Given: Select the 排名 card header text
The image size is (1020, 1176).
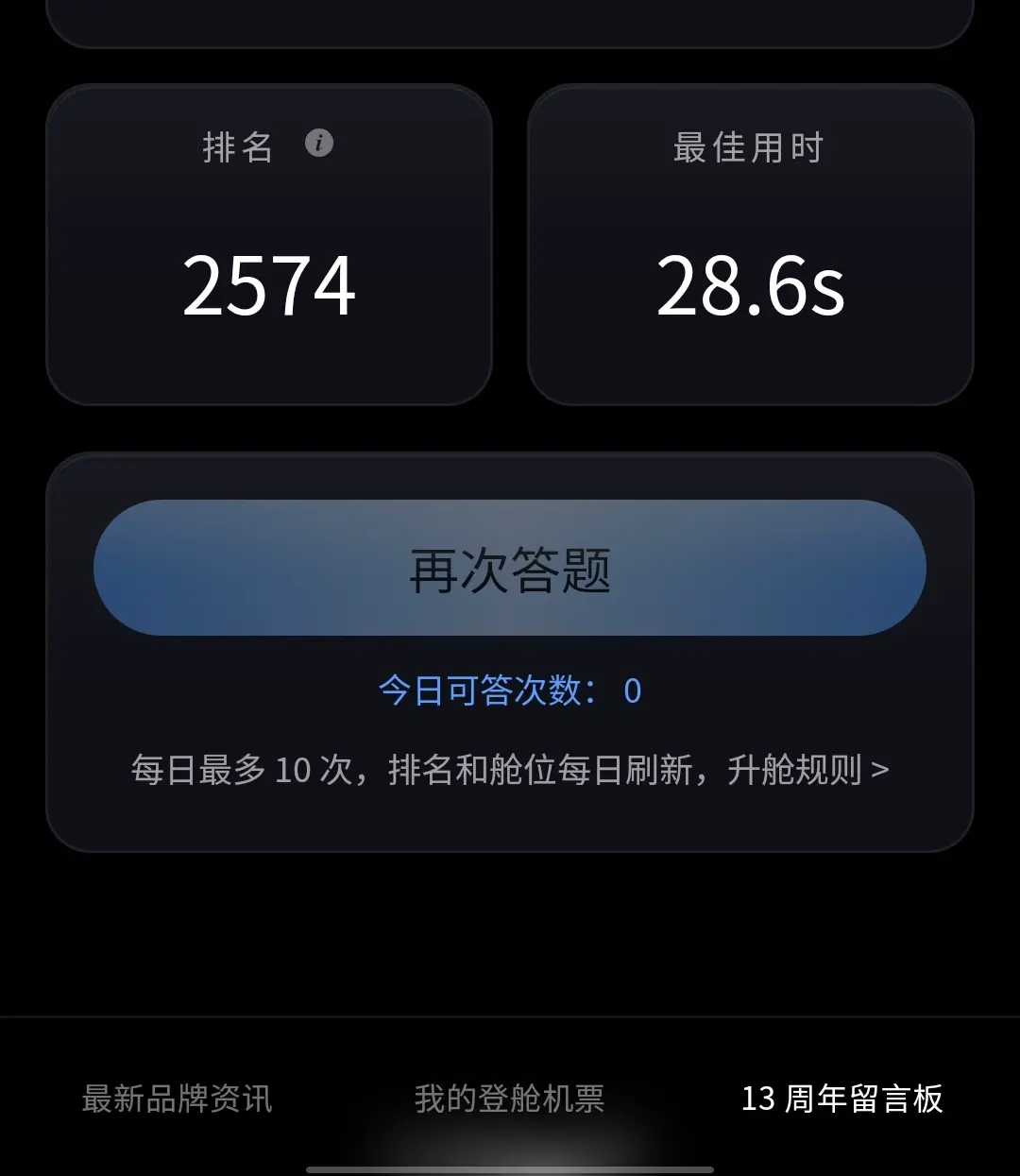Looking at the screenshot, I should [x=239, y=146].
